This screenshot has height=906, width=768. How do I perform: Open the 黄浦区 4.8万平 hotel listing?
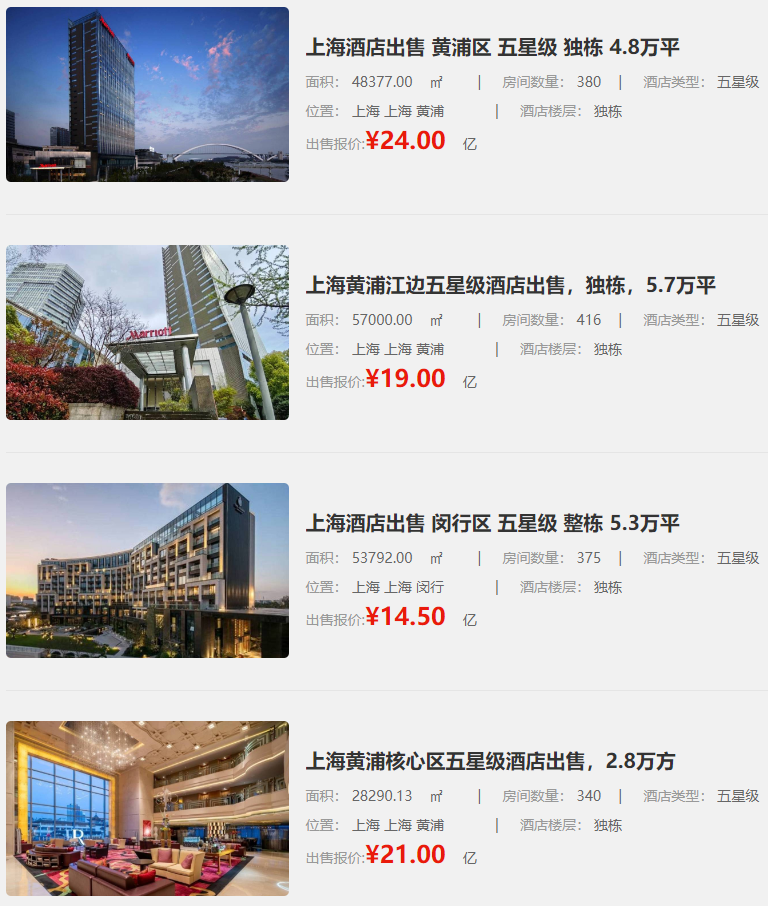[492, 48]
